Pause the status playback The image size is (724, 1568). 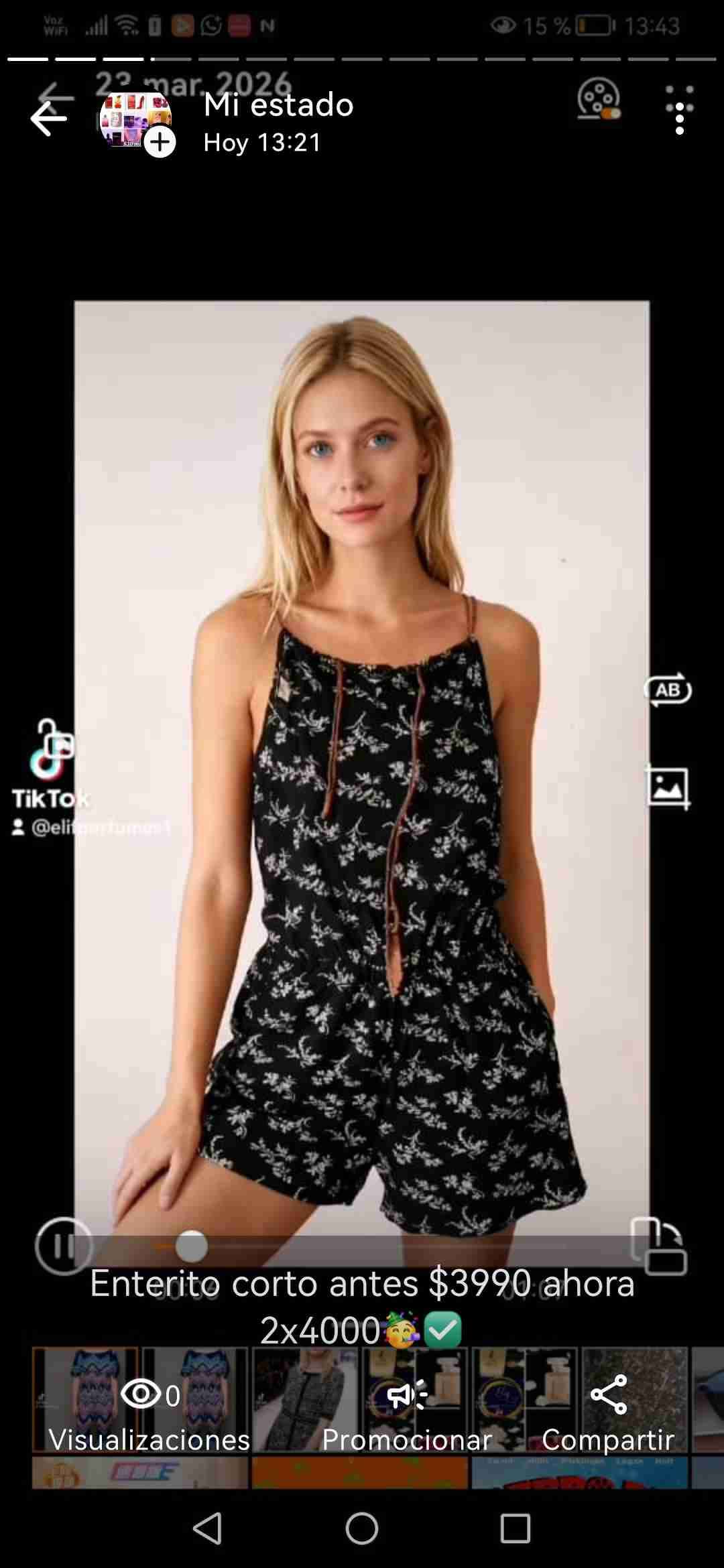(64, 1246)
